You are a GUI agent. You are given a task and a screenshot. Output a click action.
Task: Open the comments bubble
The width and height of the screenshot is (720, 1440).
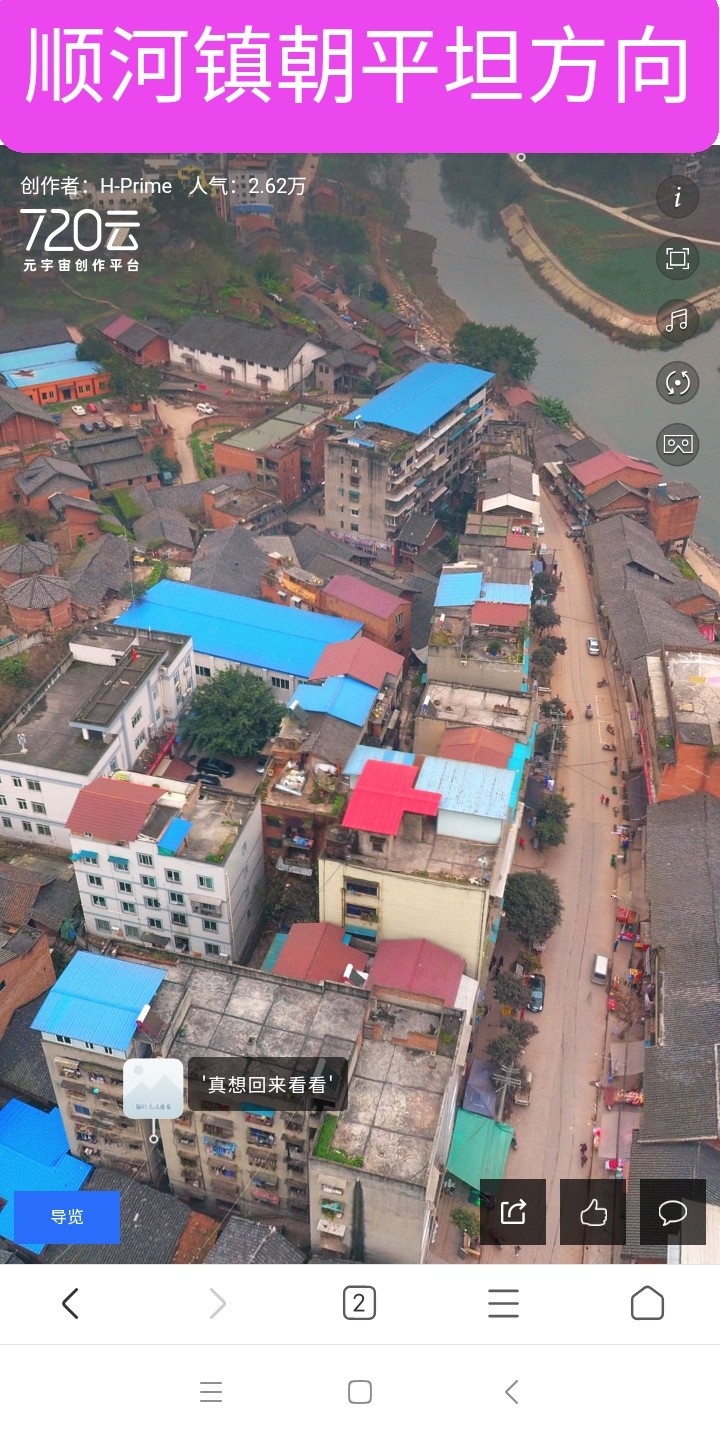click(x=673, y=1212)
